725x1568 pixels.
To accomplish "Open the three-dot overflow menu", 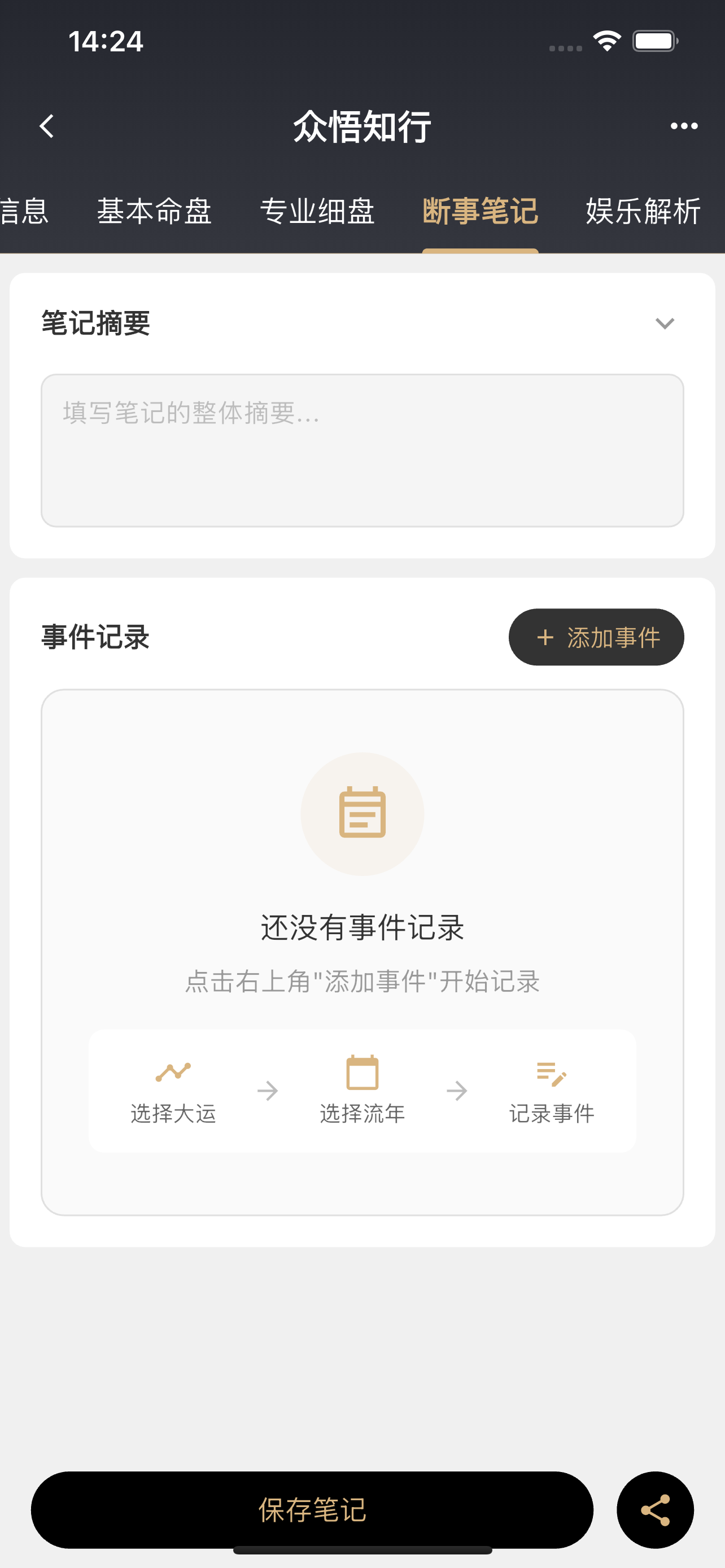I will pyautogui.click(x=684, y=126).
